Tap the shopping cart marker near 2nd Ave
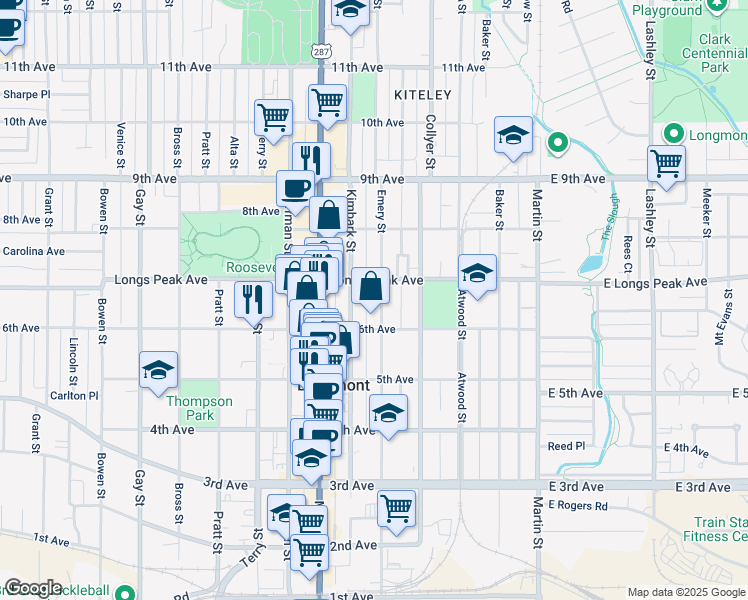The width and height of the screenshot is (748, 600). tap(310, 549)
